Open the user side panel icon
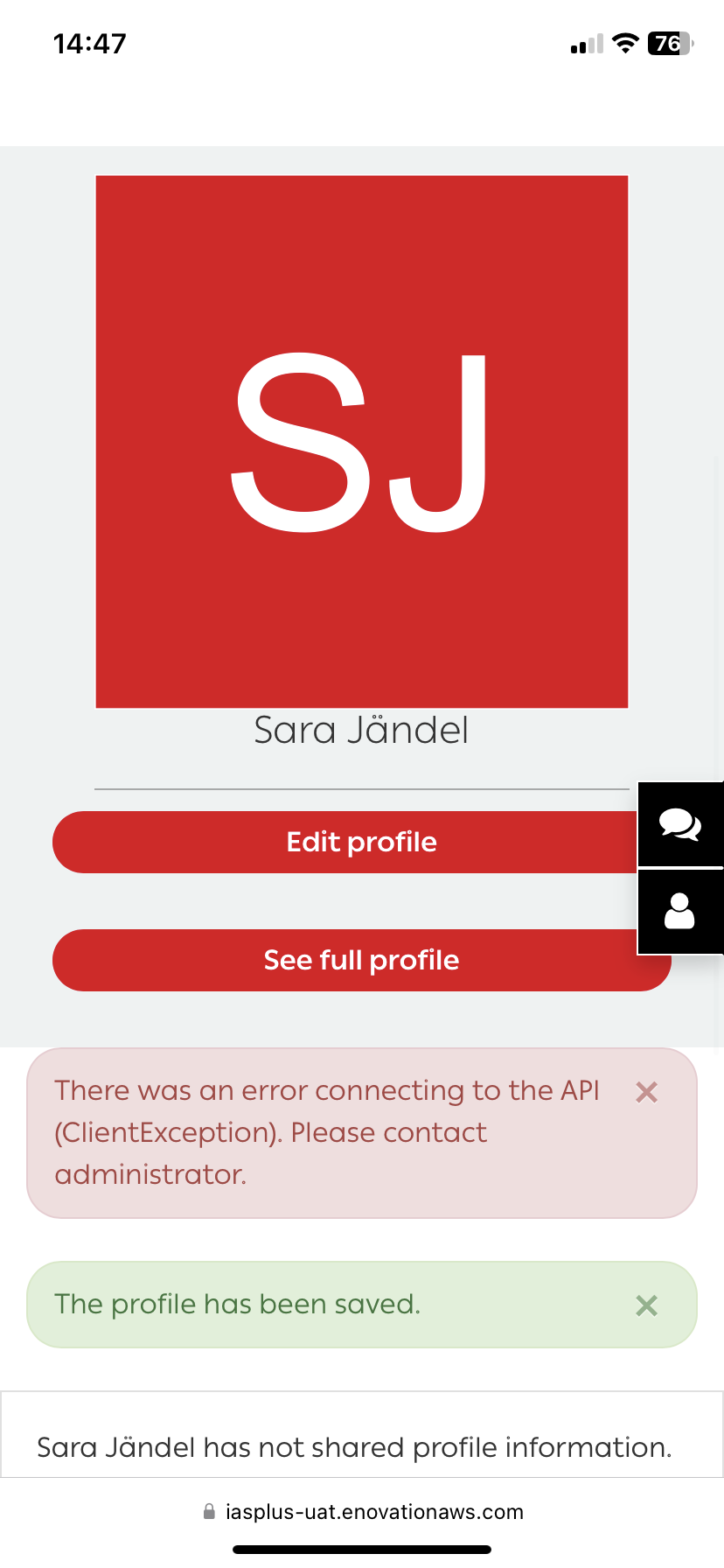 click(680, 911)
